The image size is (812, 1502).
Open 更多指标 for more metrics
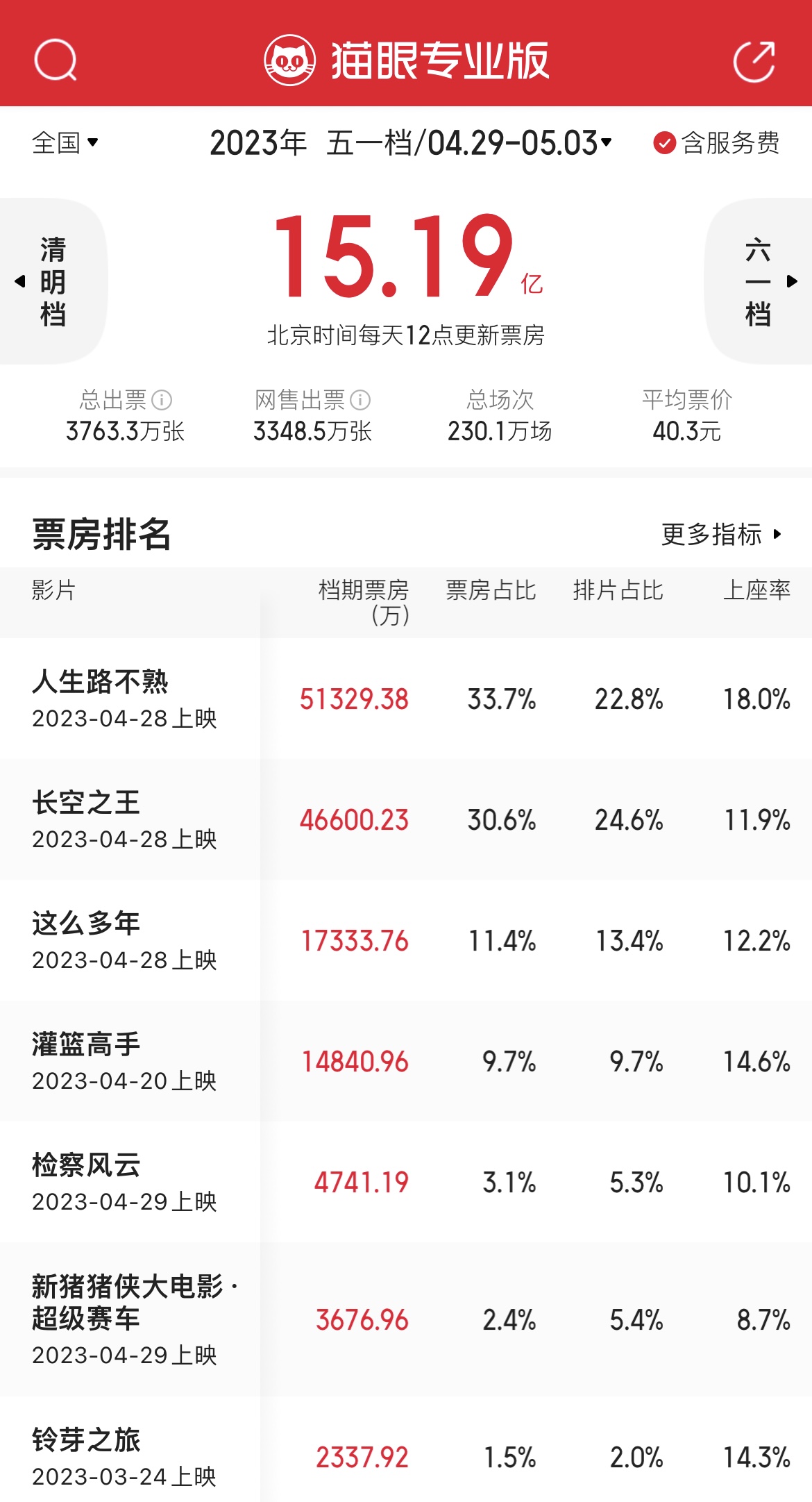[x=721, y=534]
